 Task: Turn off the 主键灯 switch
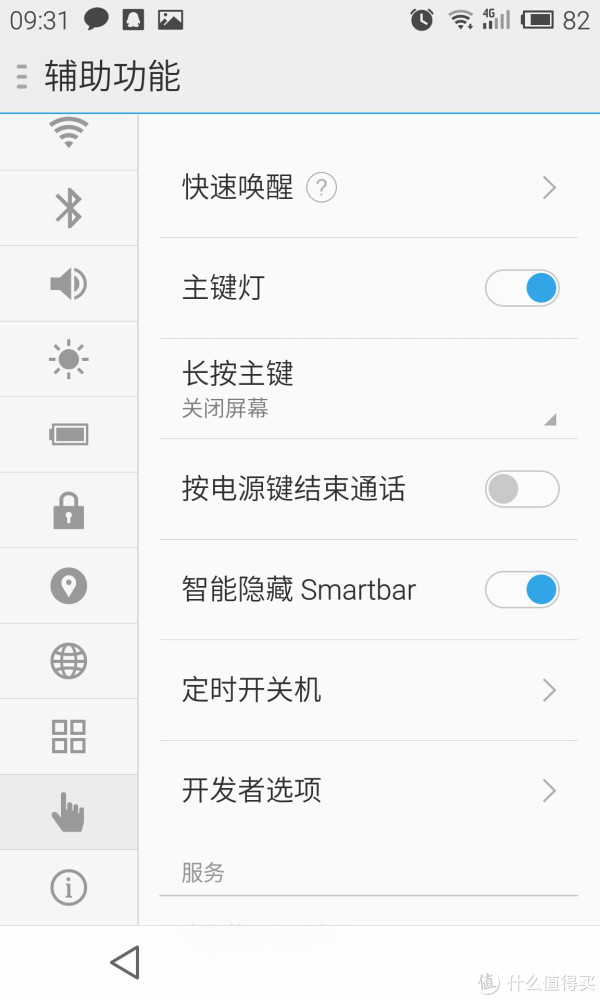[522, 288]
